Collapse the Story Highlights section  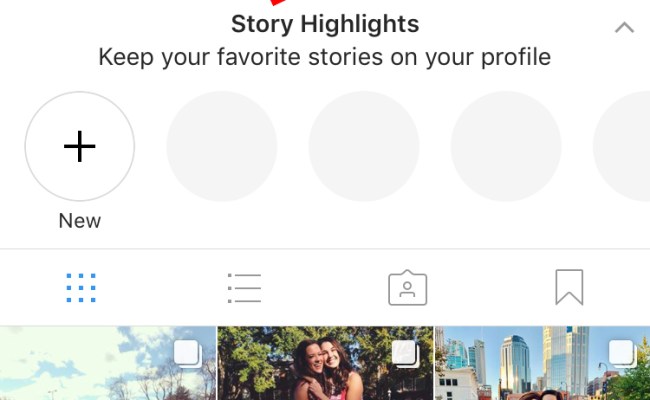coord(624,28)
